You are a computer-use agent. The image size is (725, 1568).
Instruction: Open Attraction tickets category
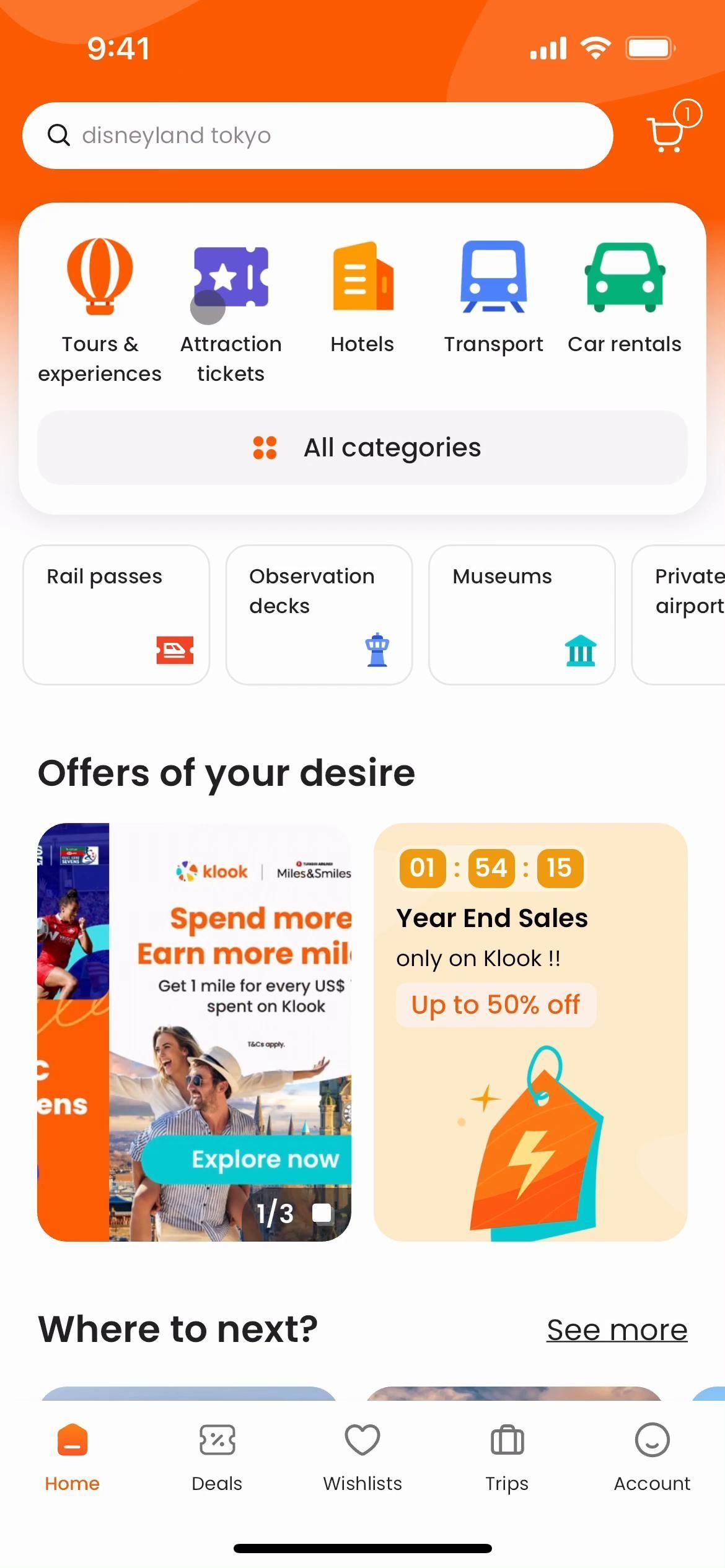(x=231, y=311)
